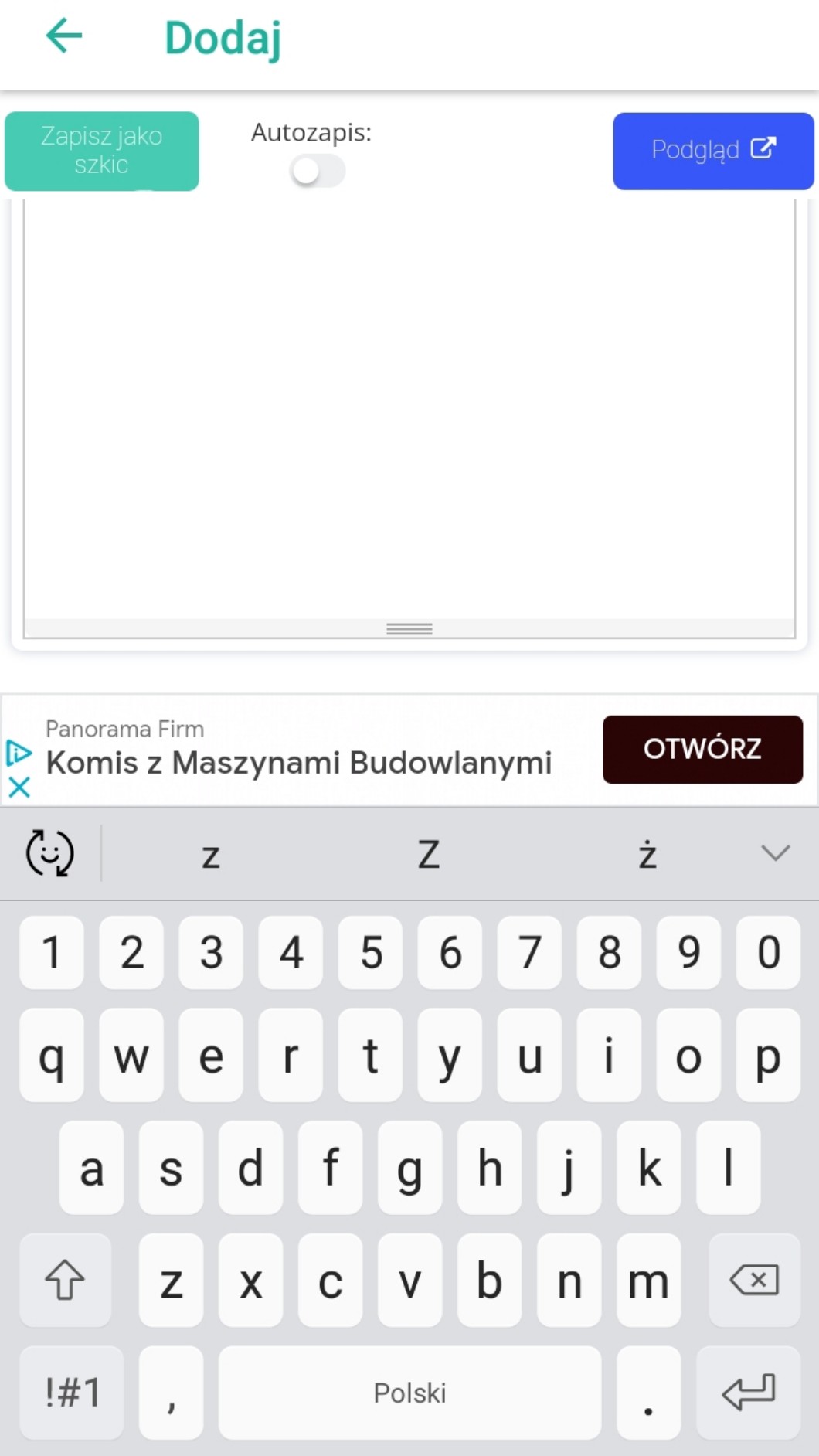Switch to symbols with !#1 key

pyautogui.click(x=72, y=1393)
